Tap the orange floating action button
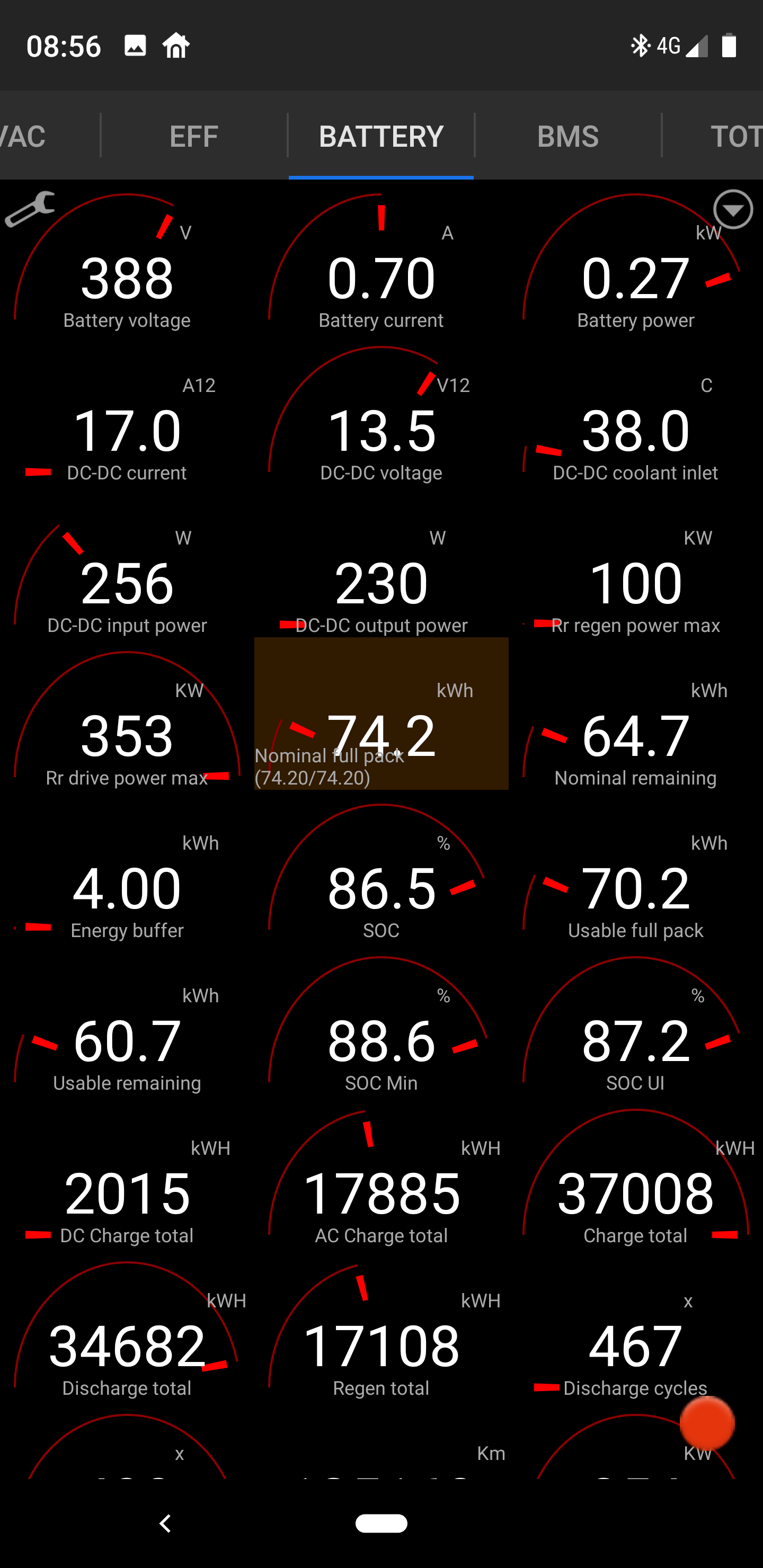Screen dimensions: 763x1568 706,1422
